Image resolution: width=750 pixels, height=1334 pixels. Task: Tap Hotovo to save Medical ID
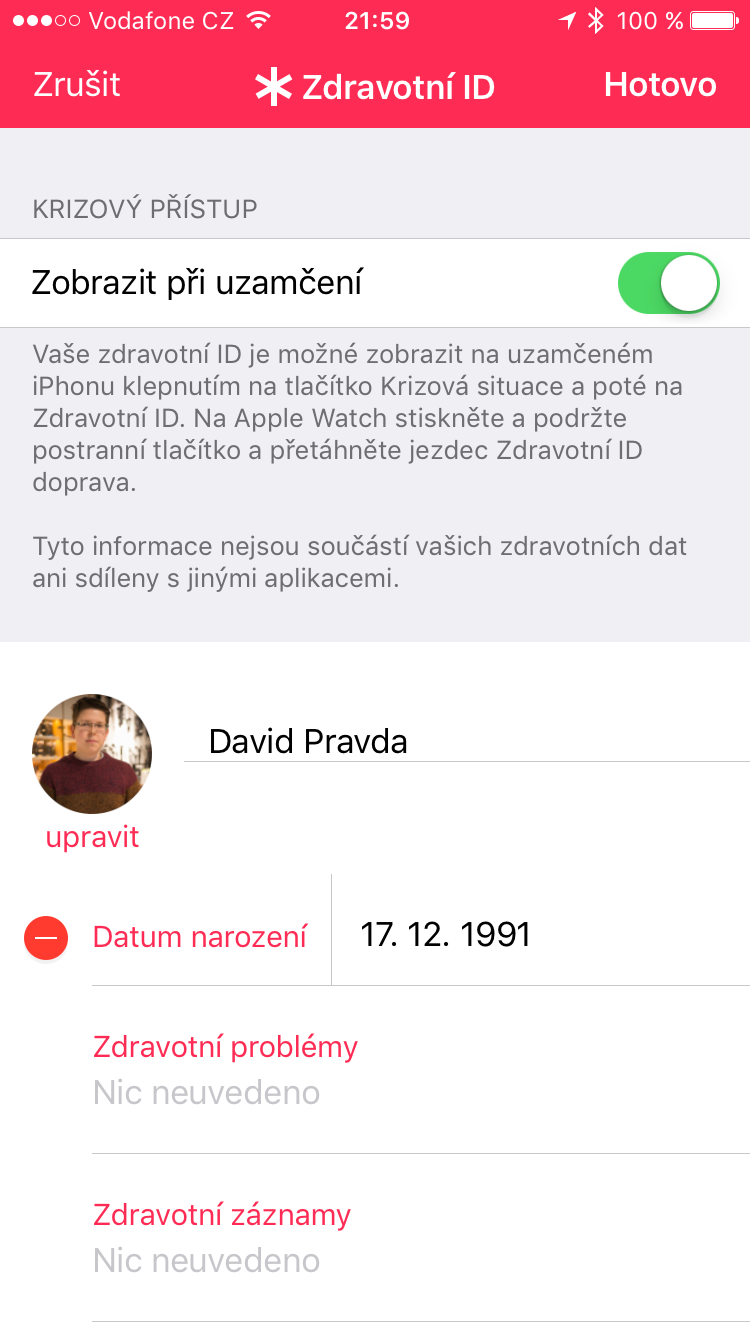tap(660, 85)
